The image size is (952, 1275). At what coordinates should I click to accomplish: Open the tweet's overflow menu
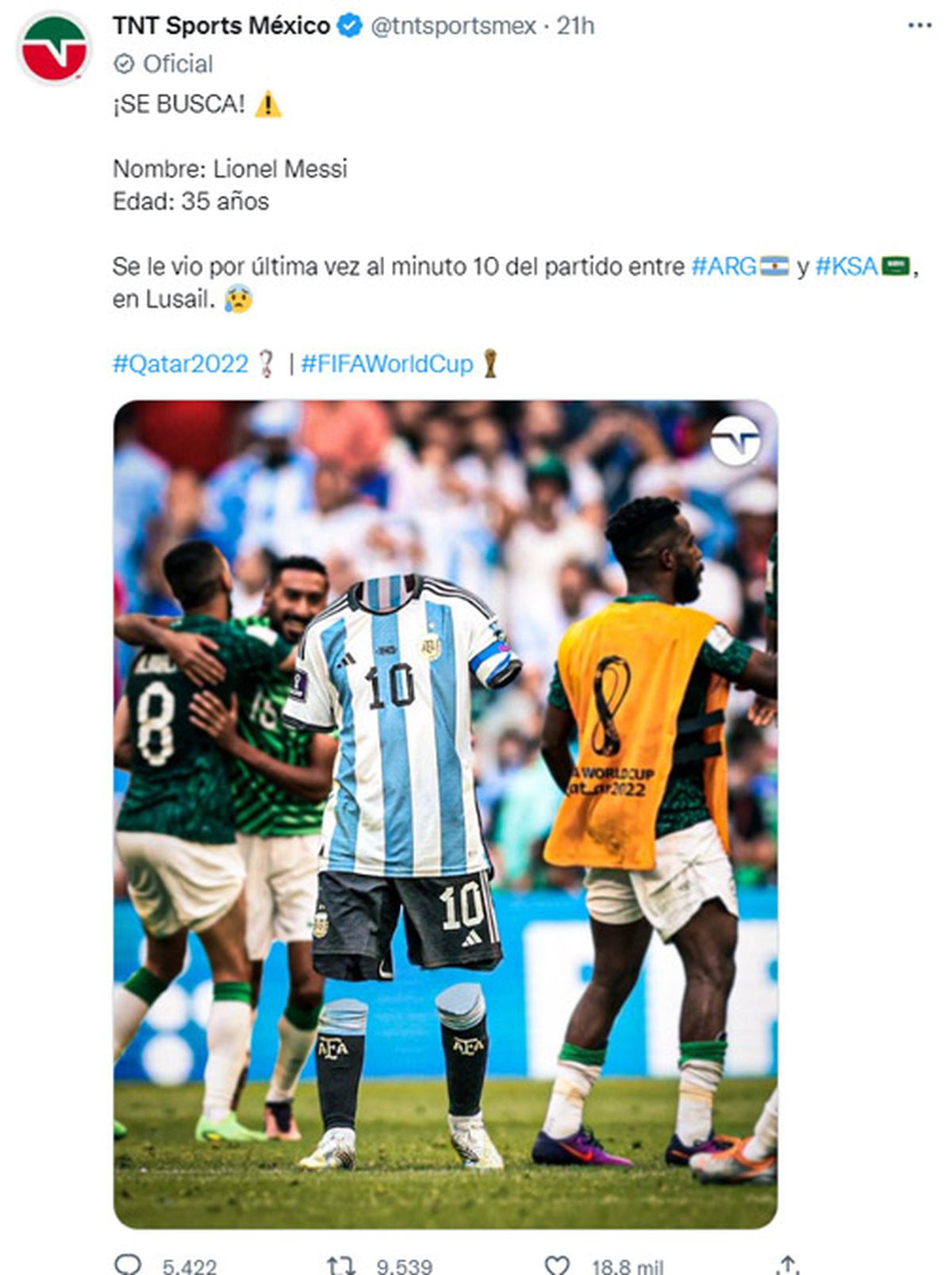[x=919, y=25]
